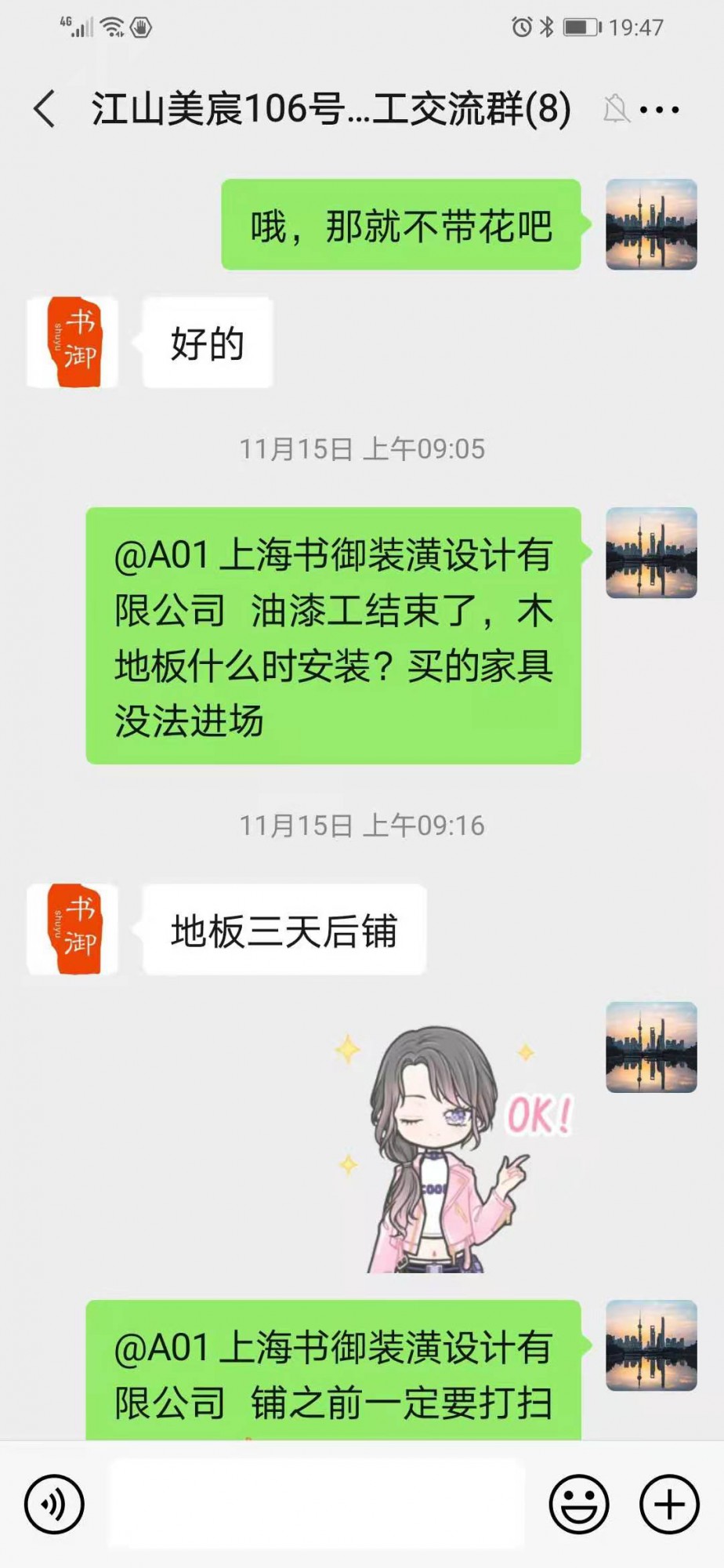The image size is (724, 1568).
Task: Open the emoji picker
Action: click(579, 1504)
